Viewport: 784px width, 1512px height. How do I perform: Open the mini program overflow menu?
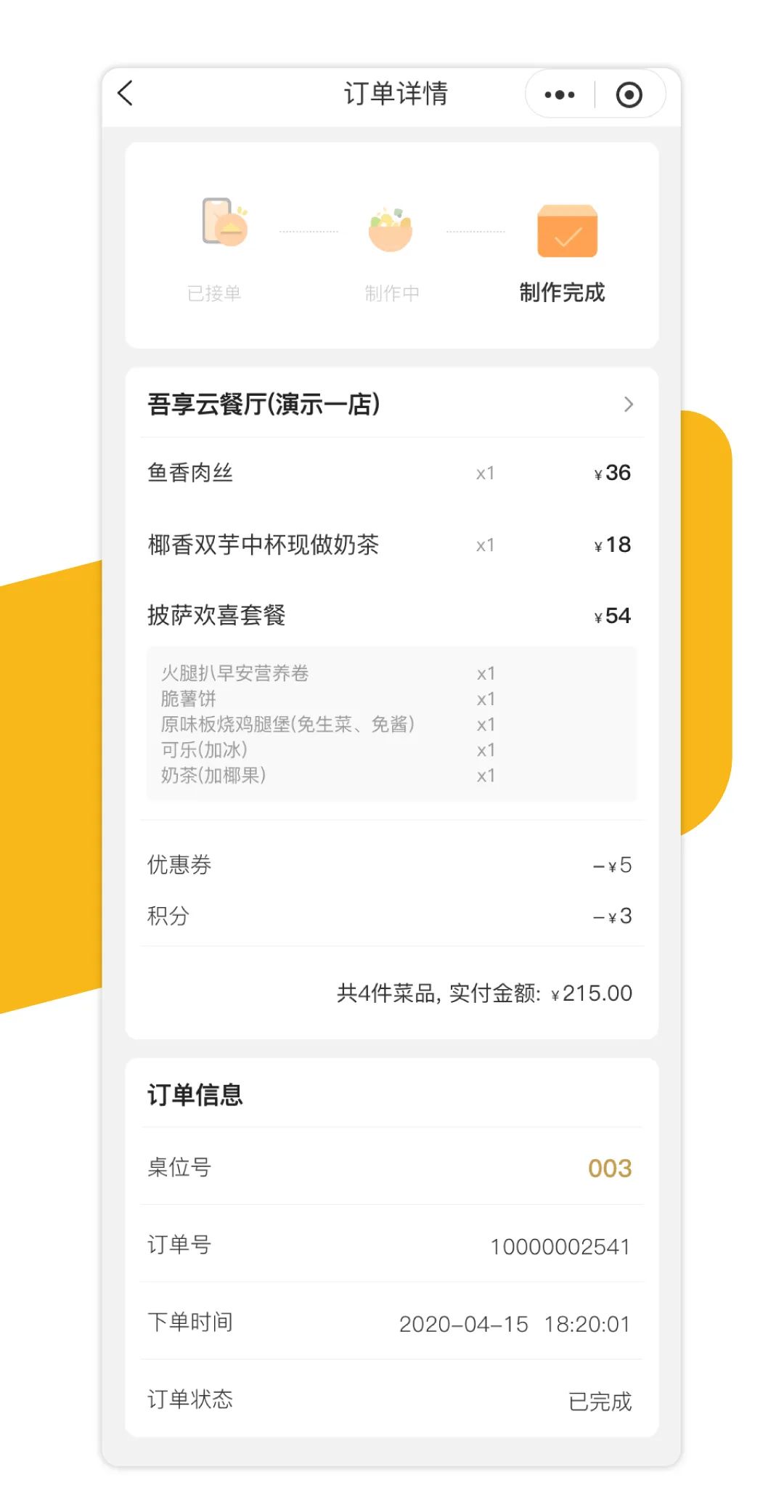click(x=559, y=94)
